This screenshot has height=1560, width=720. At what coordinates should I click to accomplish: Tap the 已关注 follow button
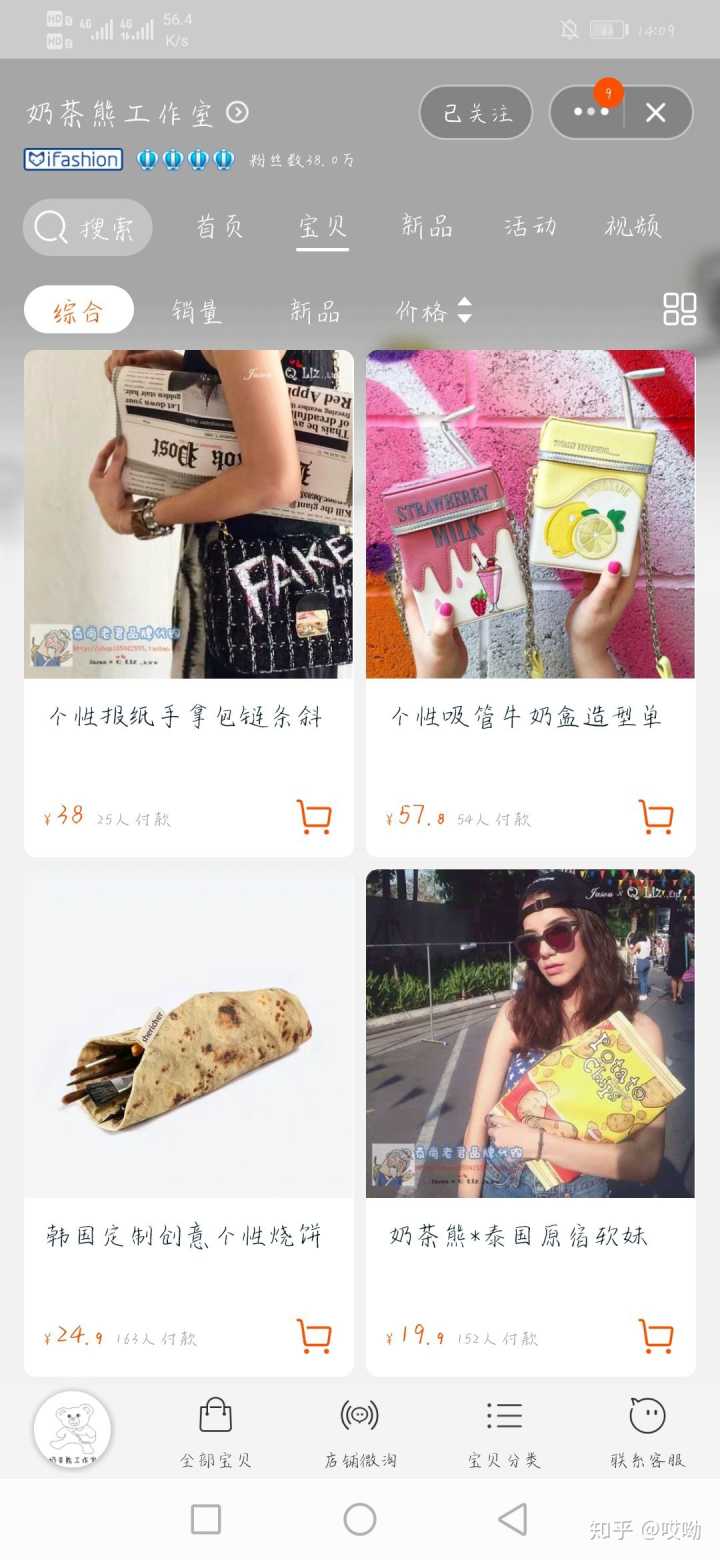click(478, 113)
